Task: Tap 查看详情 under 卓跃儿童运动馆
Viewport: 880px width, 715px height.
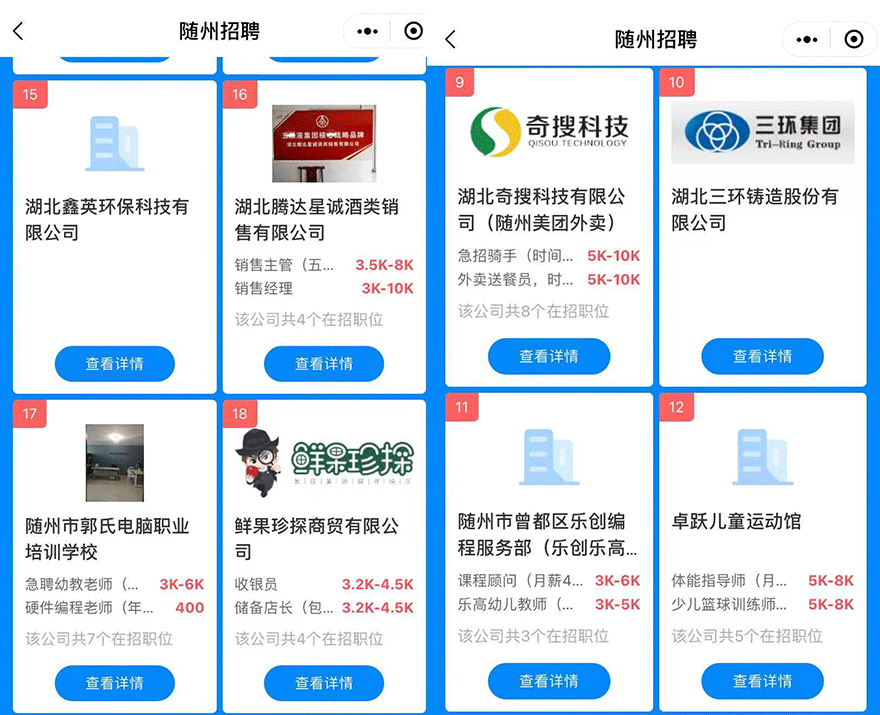Action: pyautogui.click(x=762, y=681)
